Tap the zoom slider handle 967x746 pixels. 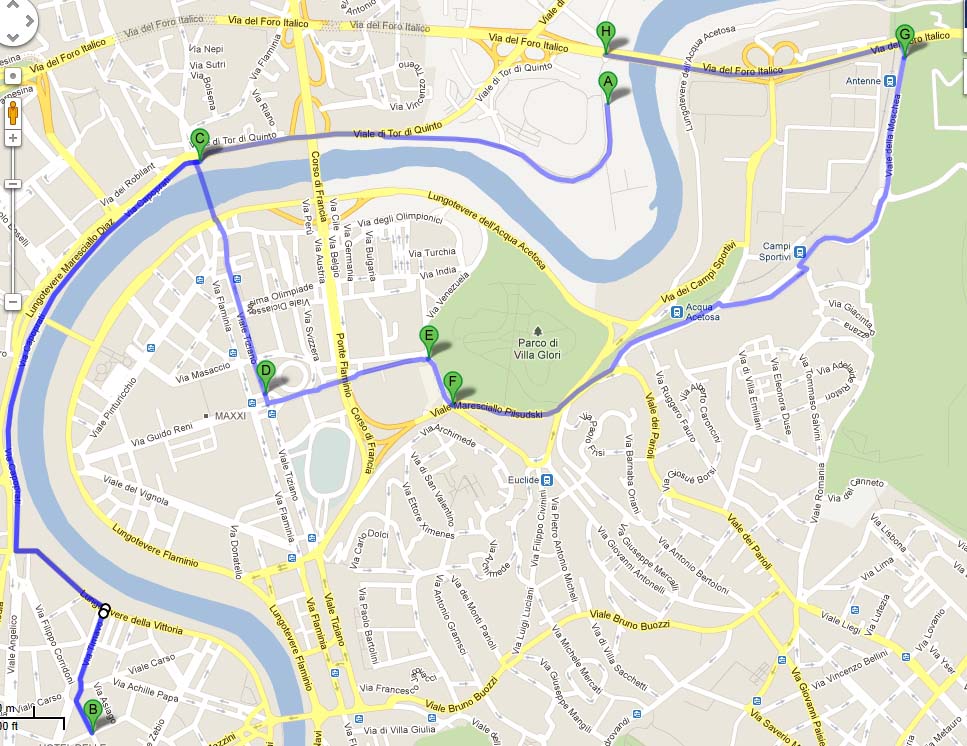pyautogui.click(x=13, y=184)
